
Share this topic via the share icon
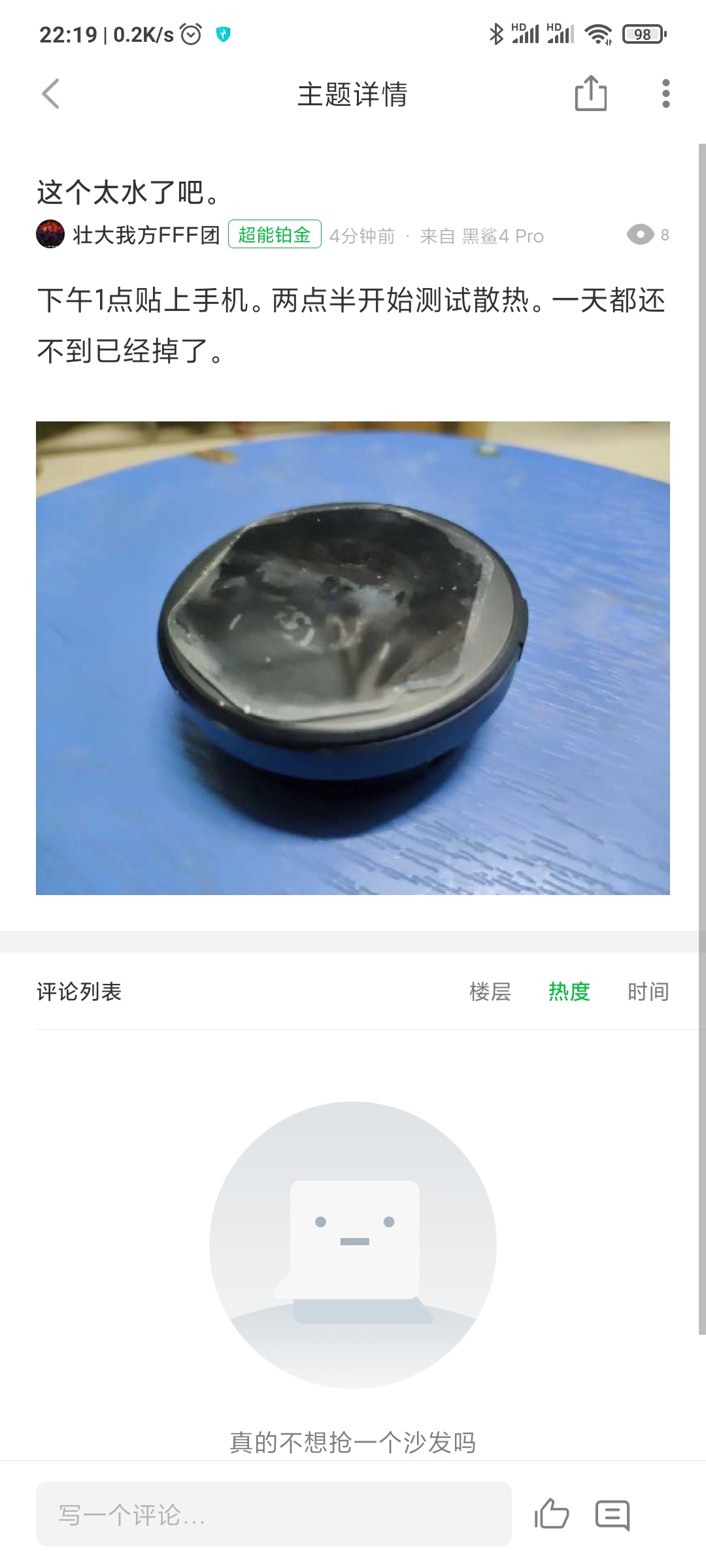(x=591, y=93)
